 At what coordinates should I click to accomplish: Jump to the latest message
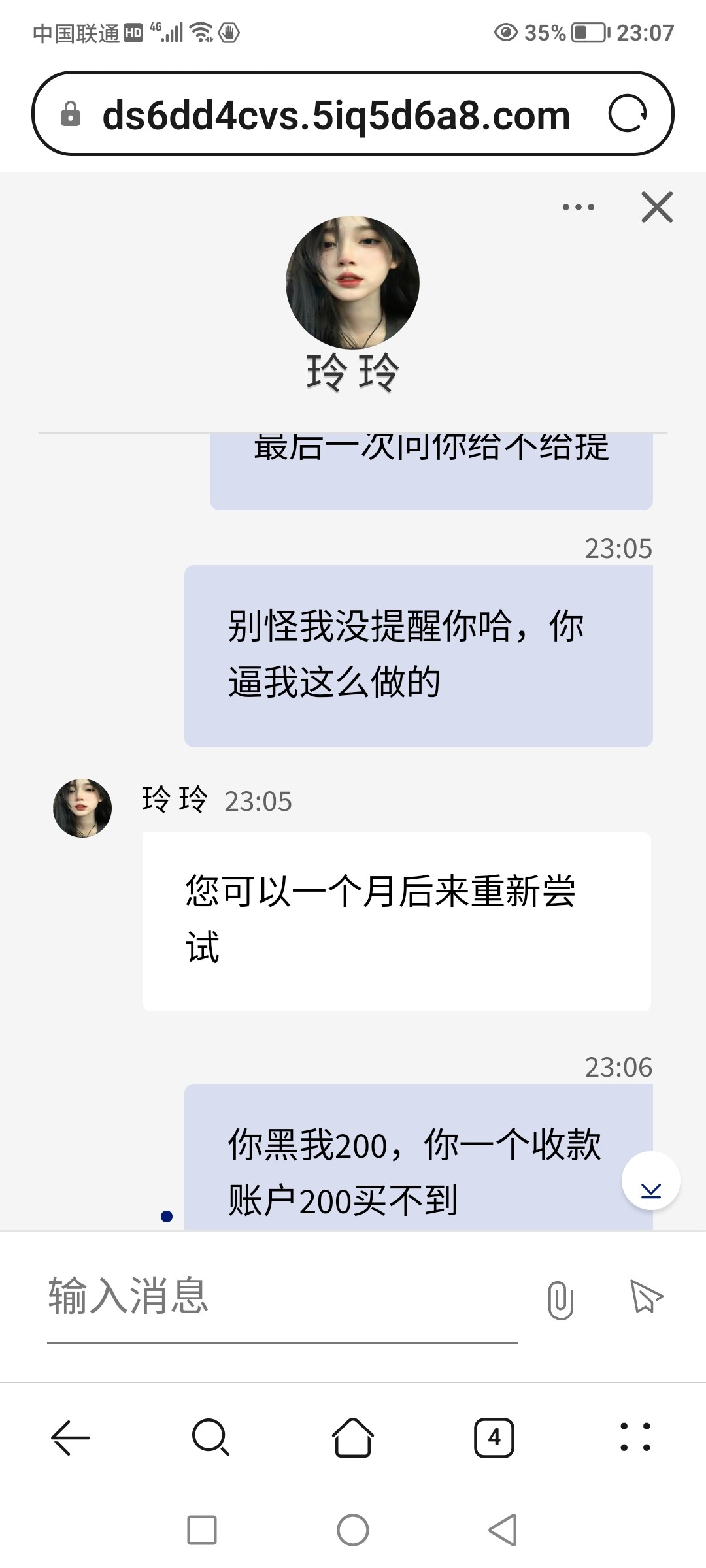tap(650, 1181)
